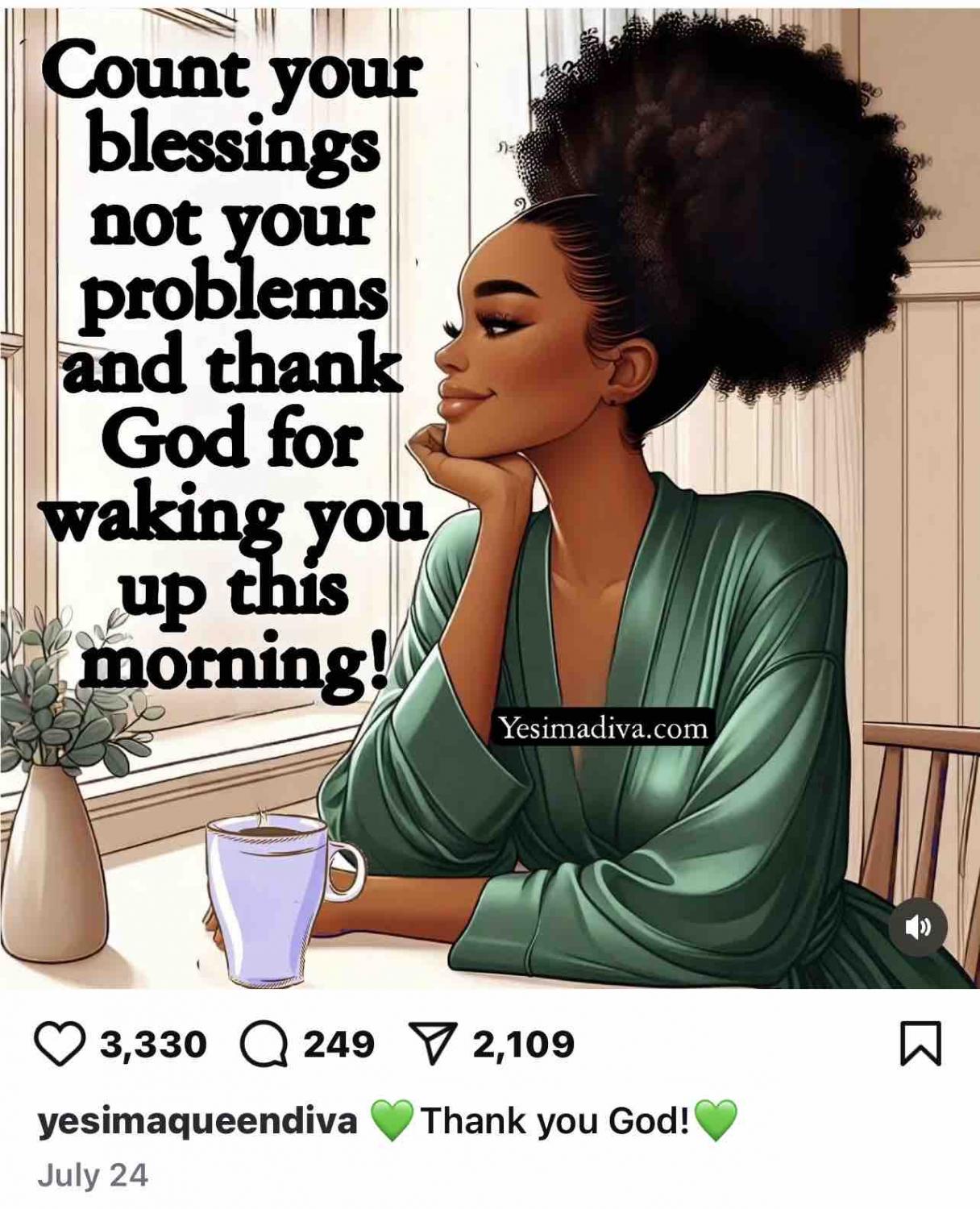Share the post via paper plane icon
The height and width of the screenshot is (1209, 980).
pos(434,1045)
